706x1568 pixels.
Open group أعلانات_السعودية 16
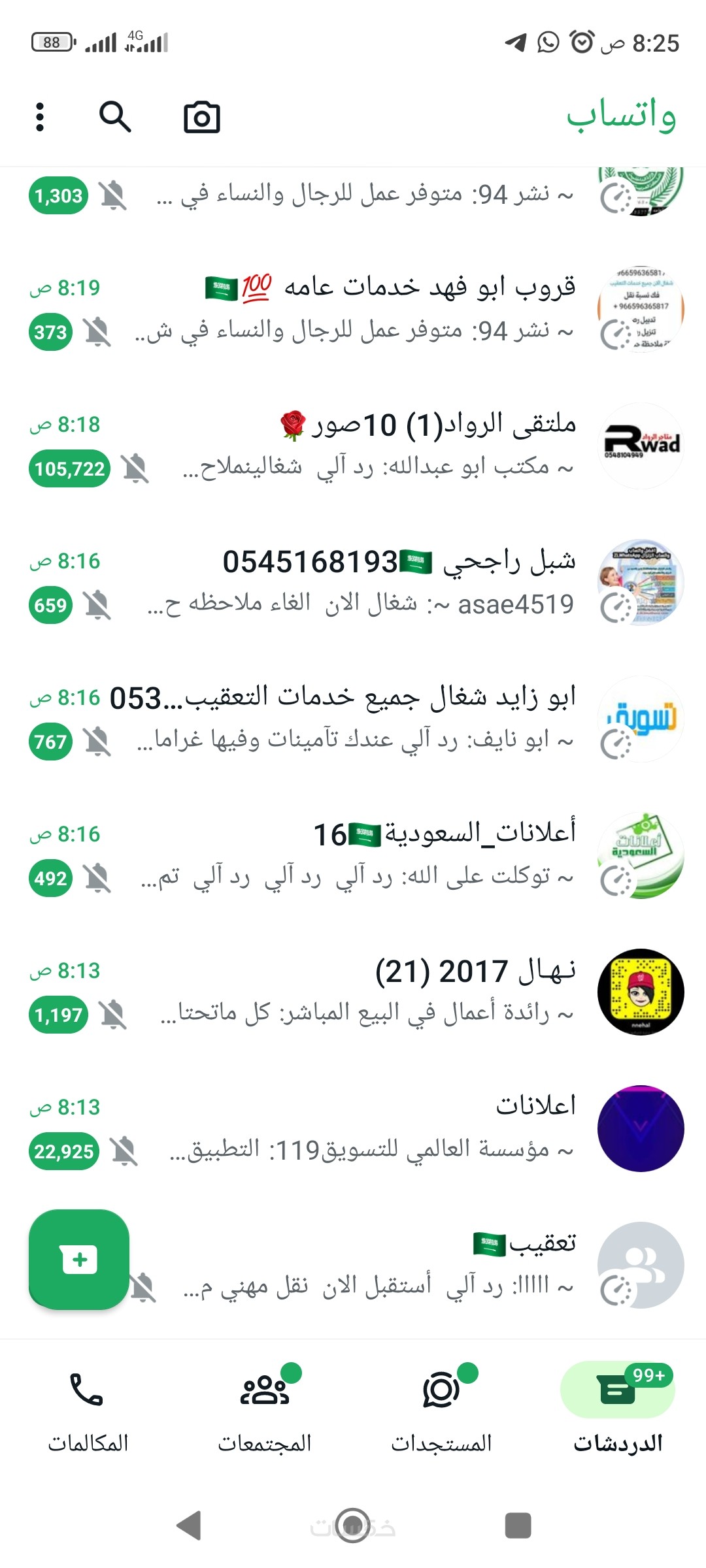pyautogui.click(x=366, y=855)
